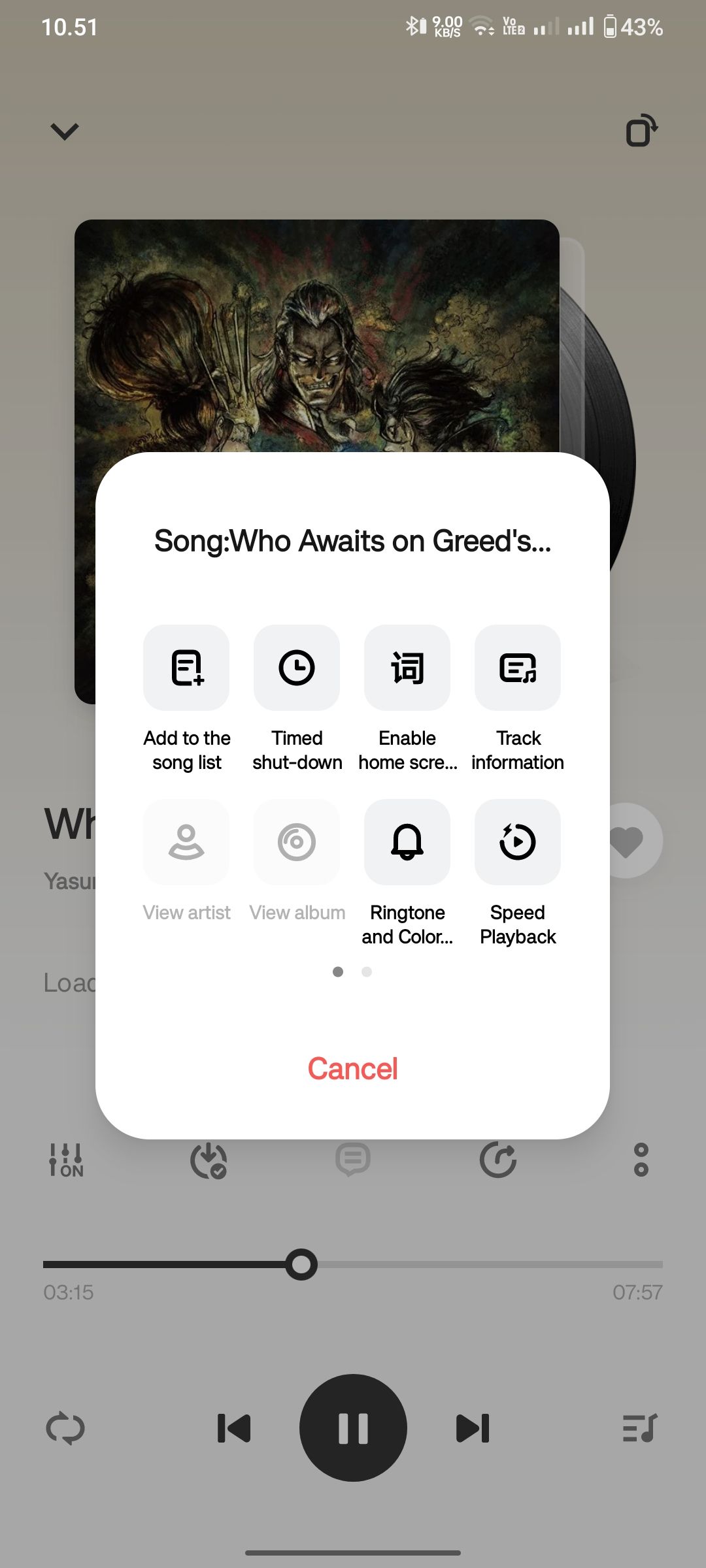Screen dimensions: 706x1568
Task: Pause the current song
Action: tap(353, 1428)
